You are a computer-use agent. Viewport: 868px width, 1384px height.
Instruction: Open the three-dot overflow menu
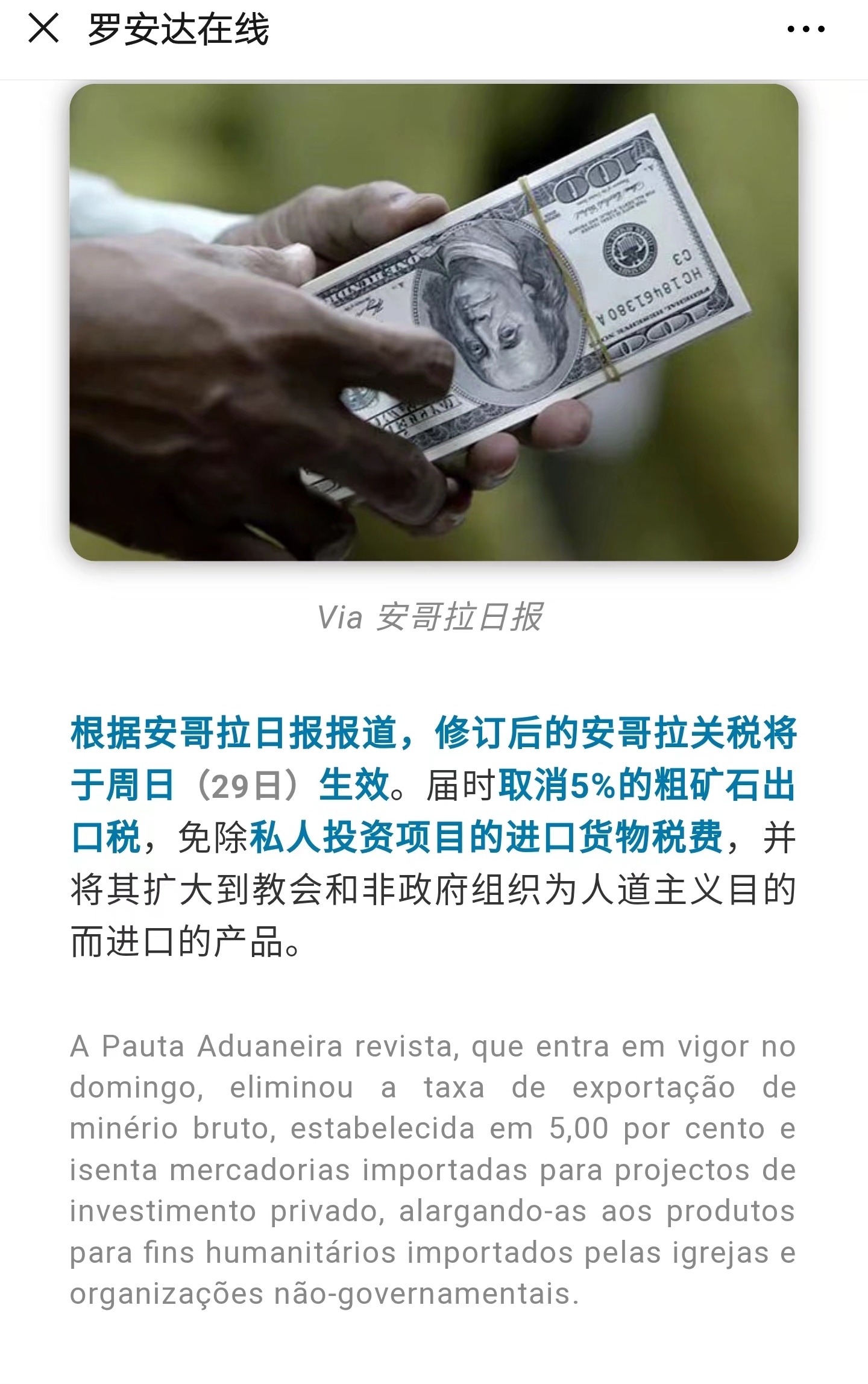(x=805, y=29)
